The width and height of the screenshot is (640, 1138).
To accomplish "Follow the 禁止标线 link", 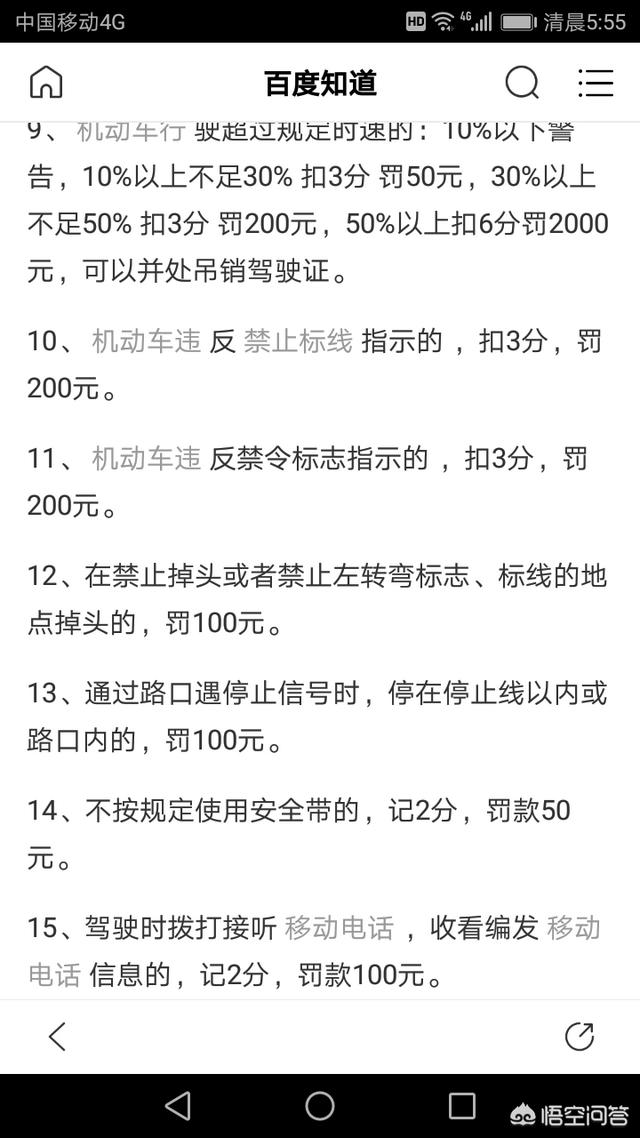I will coord(298,341).
